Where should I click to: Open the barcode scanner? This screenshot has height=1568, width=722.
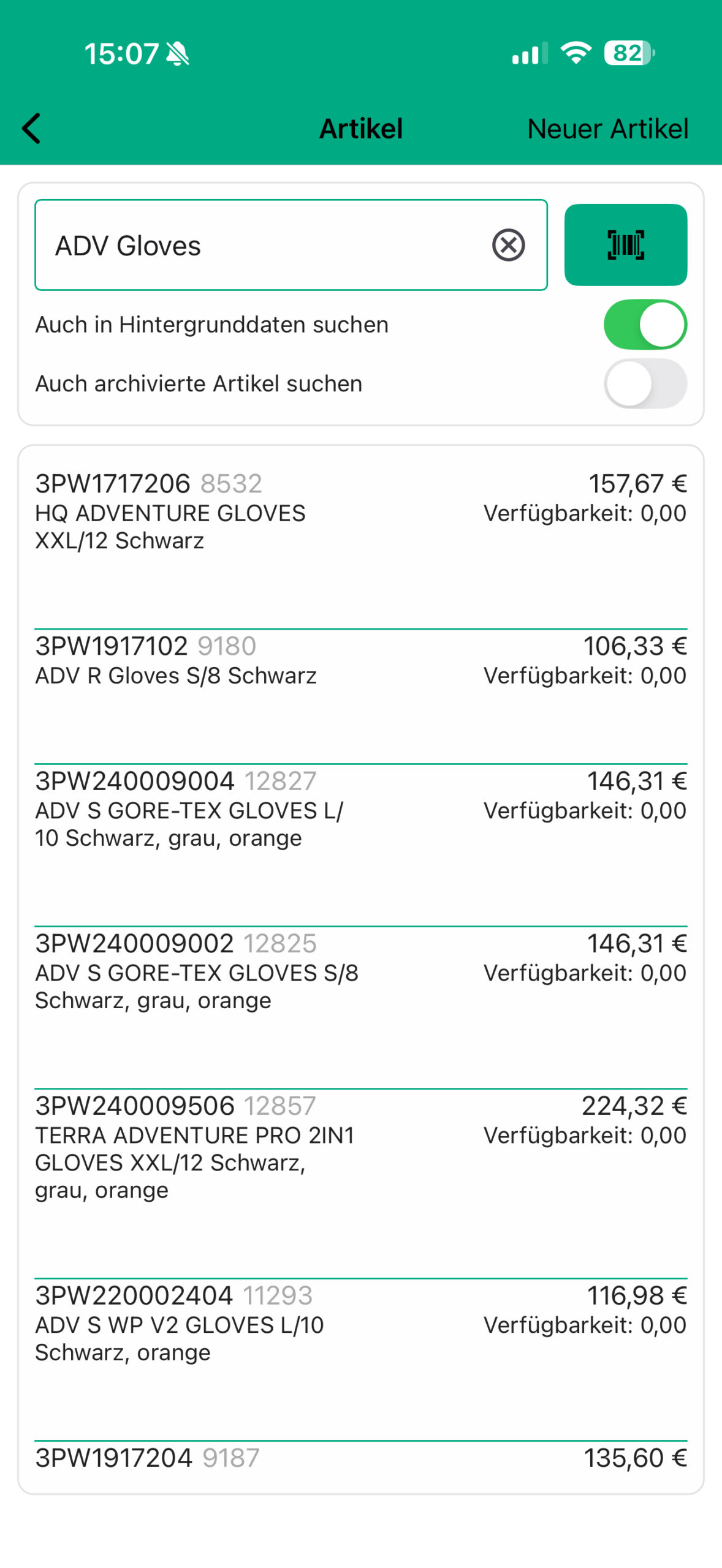pos(625,245)
